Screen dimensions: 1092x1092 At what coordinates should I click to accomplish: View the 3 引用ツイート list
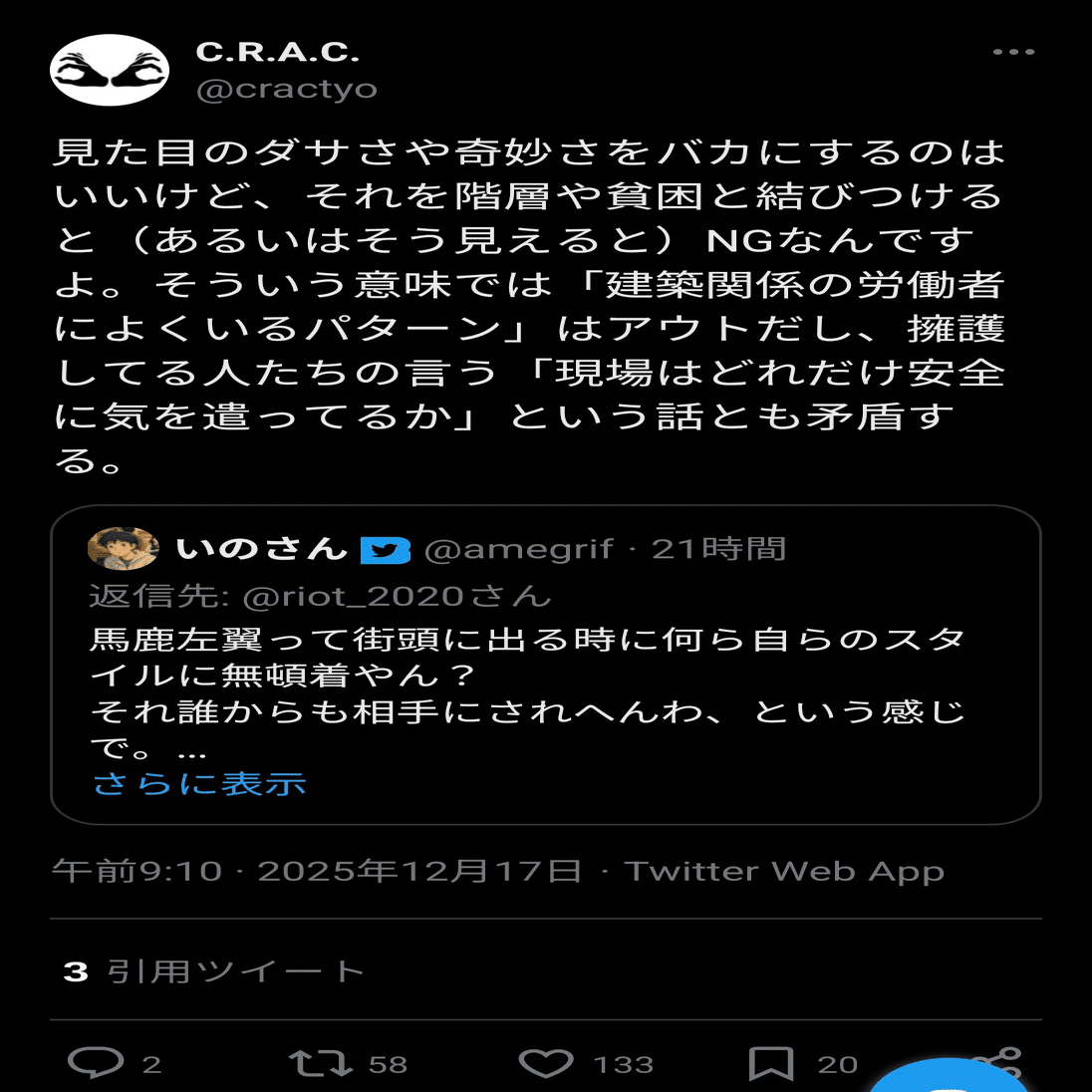click(213, 971)
